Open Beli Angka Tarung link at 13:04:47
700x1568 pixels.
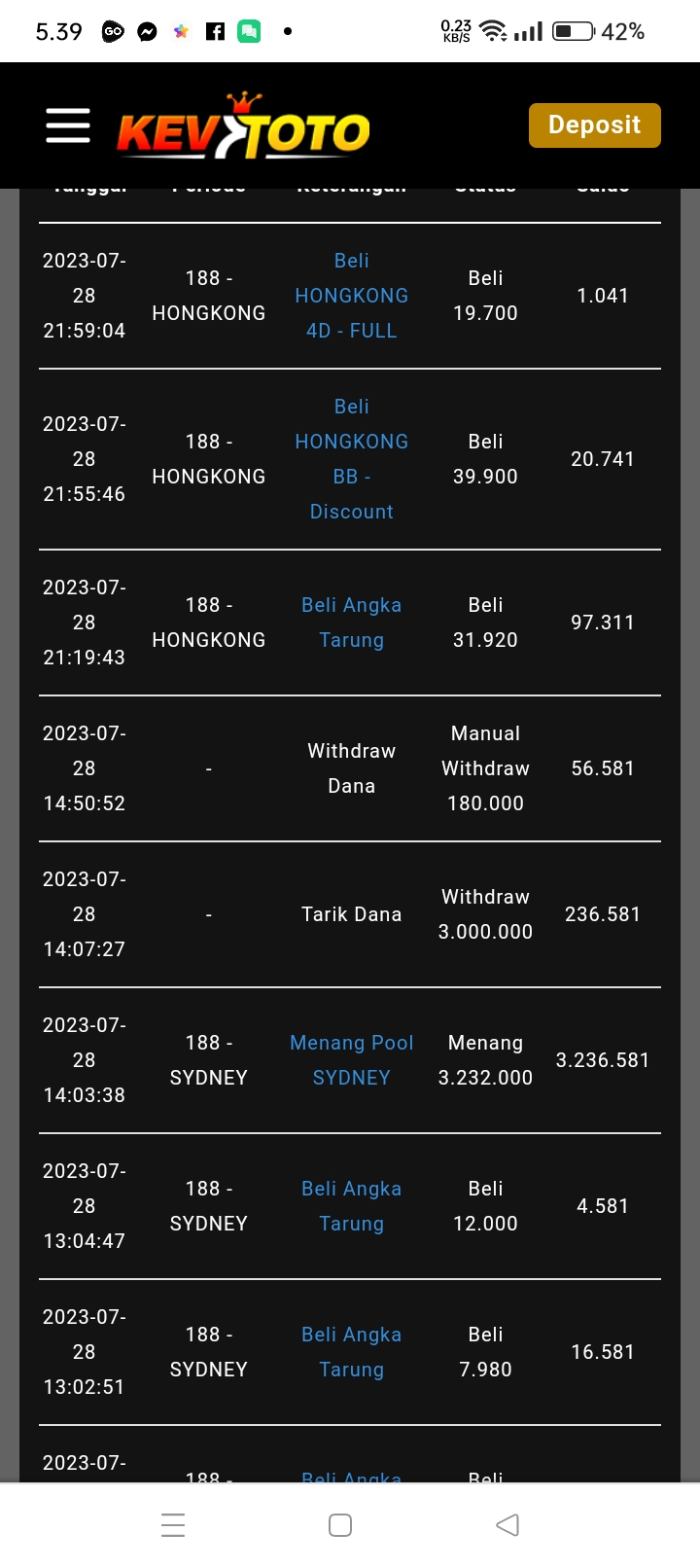(x=351, y=1206)
